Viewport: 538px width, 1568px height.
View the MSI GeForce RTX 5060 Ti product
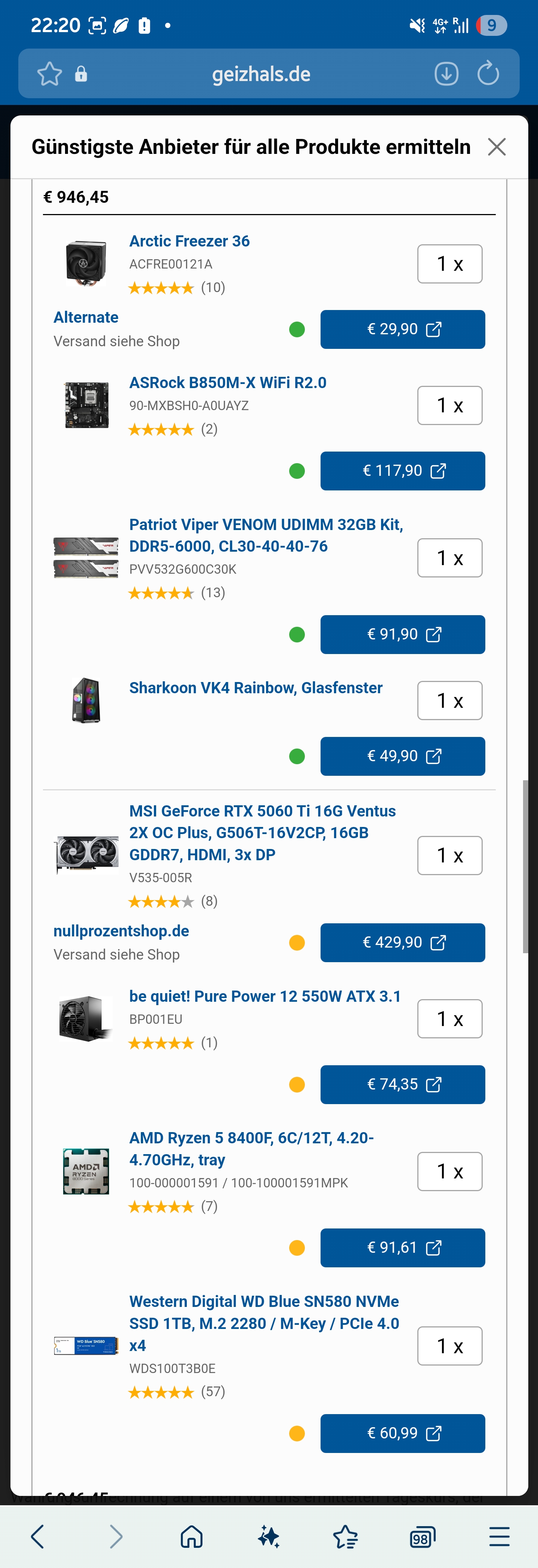tap(262, 832)
